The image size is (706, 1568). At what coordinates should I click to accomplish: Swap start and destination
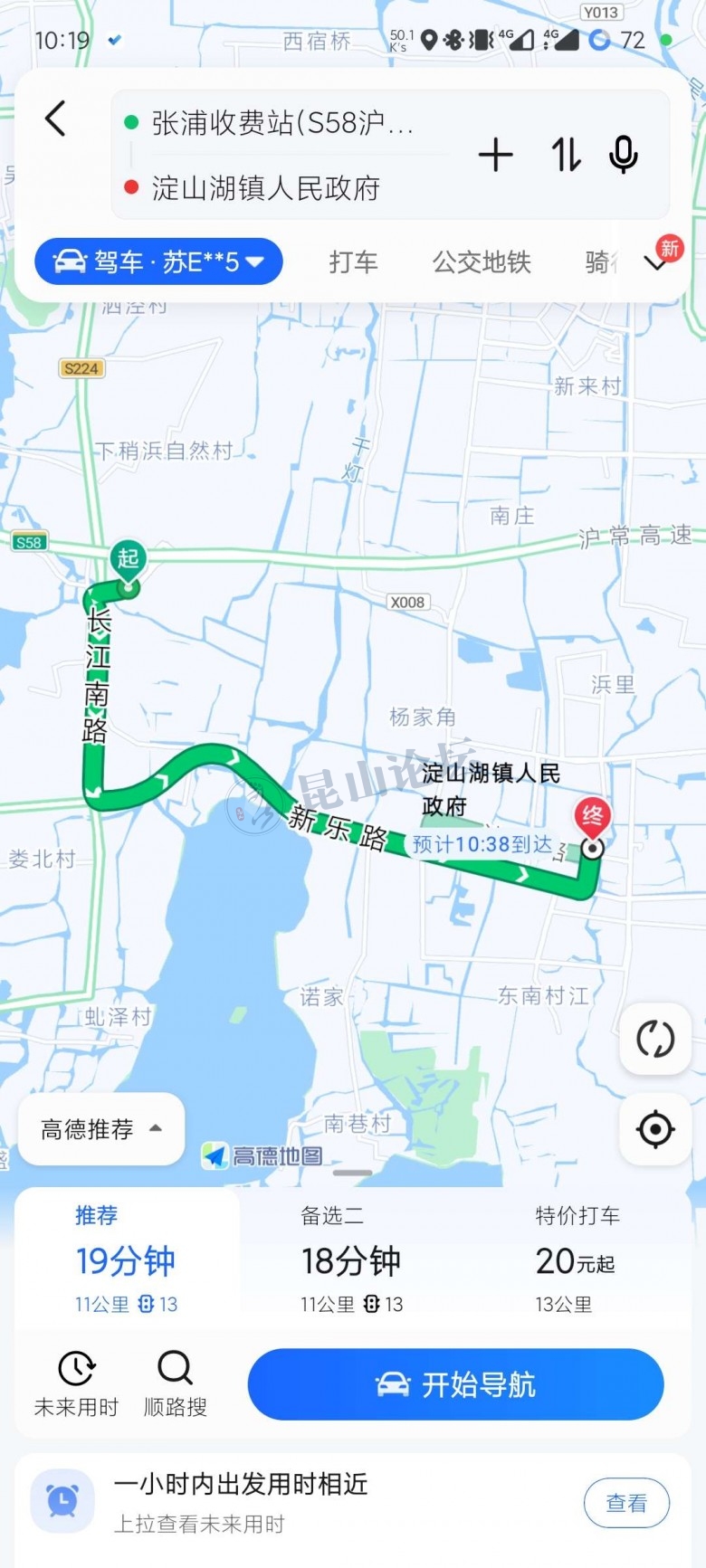point(567,156)
